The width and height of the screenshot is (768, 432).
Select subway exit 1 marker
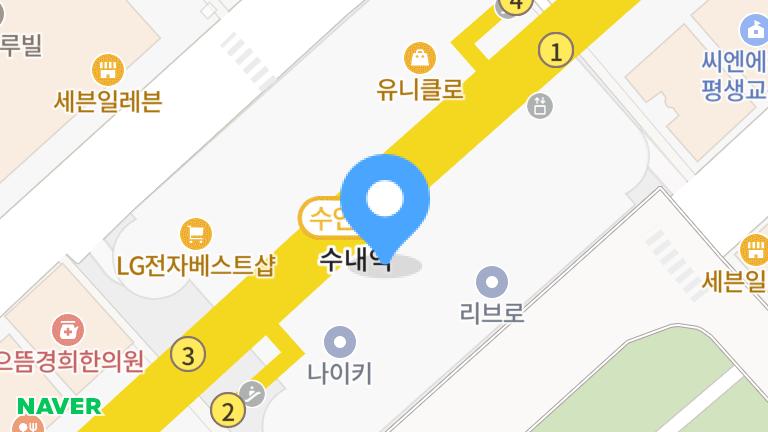556,49
